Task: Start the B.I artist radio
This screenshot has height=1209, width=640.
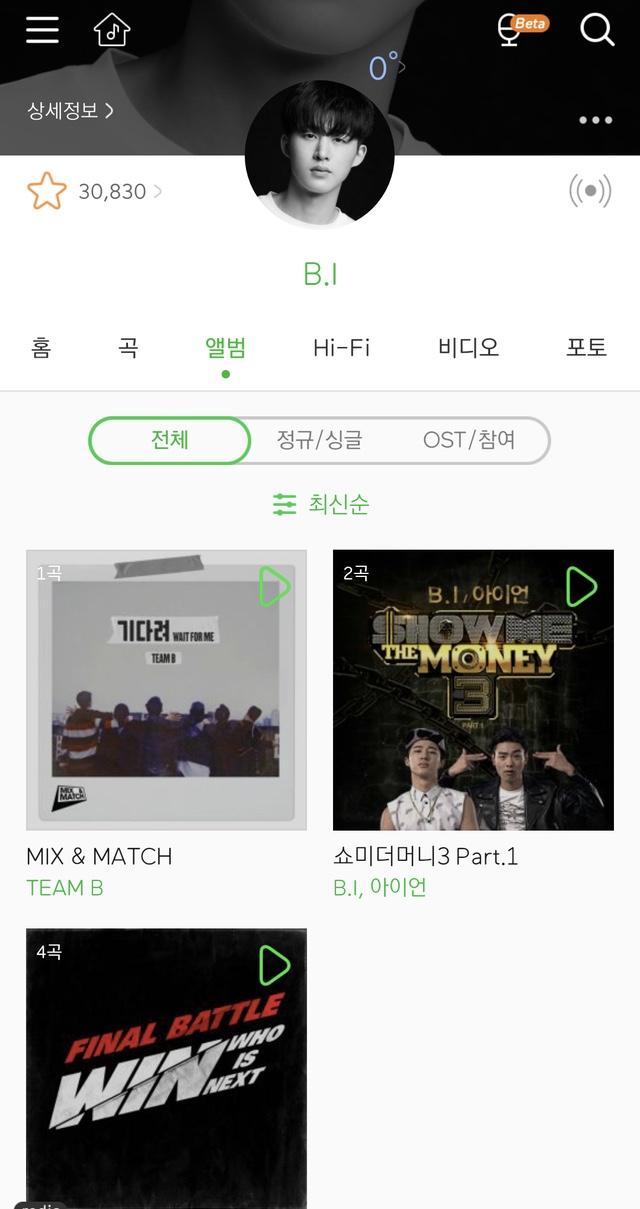Action: (589, 190)
